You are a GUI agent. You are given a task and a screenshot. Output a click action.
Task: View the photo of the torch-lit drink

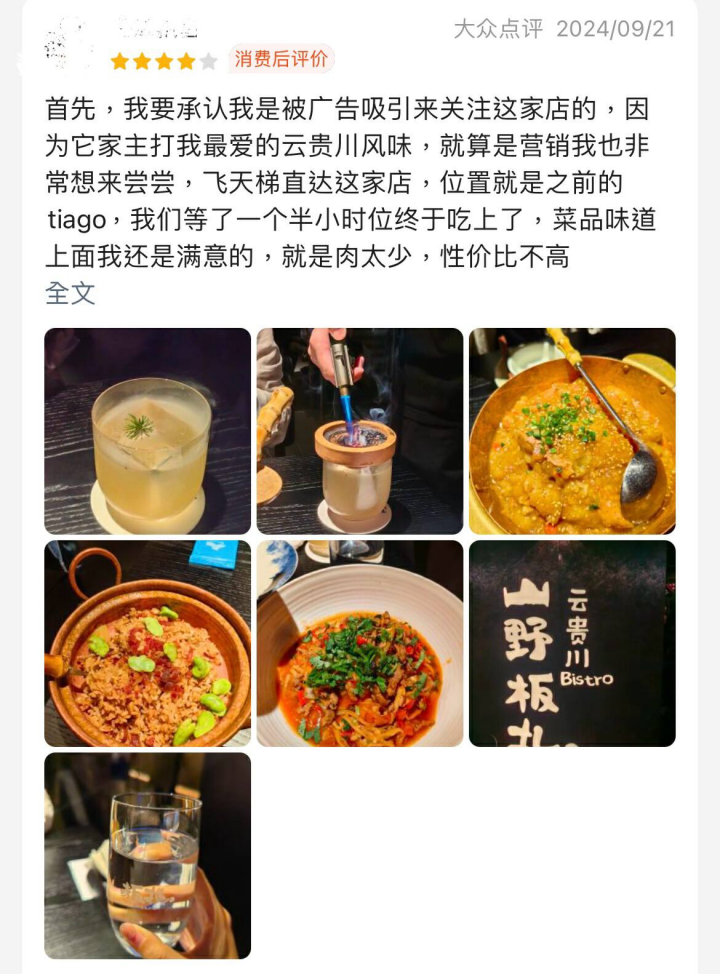[359, 431]
